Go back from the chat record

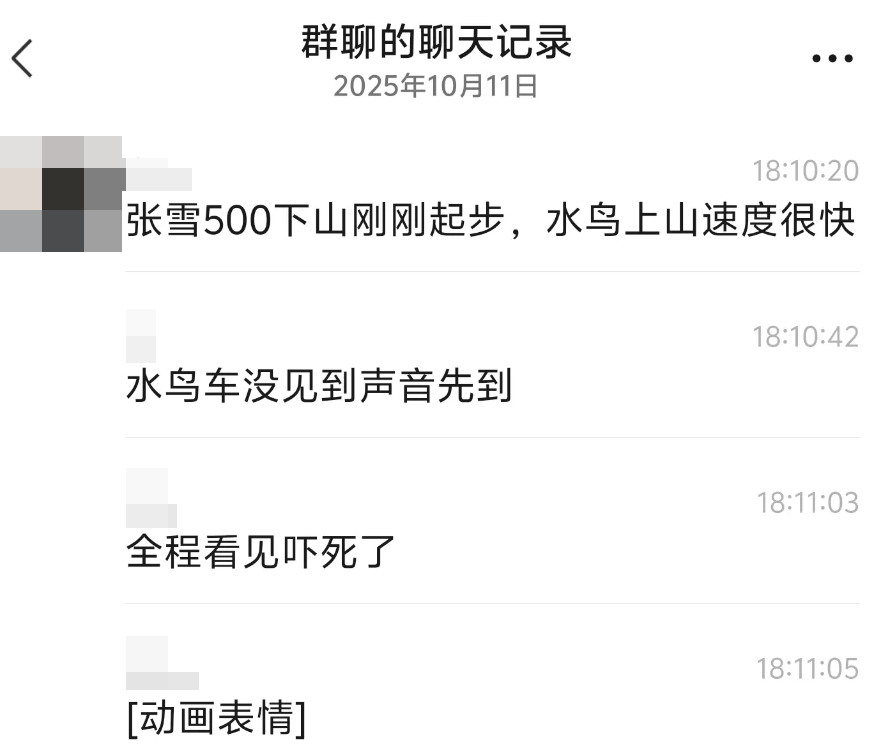pyautogui.click(x=24, y=58)
